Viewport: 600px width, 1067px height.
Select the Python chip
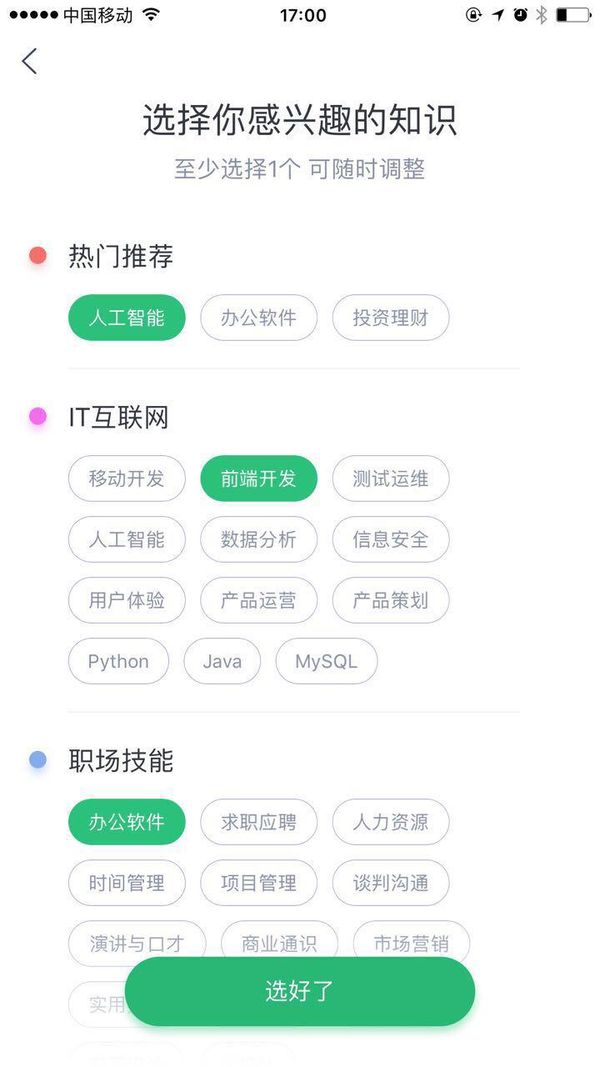[x=118, y=661]
